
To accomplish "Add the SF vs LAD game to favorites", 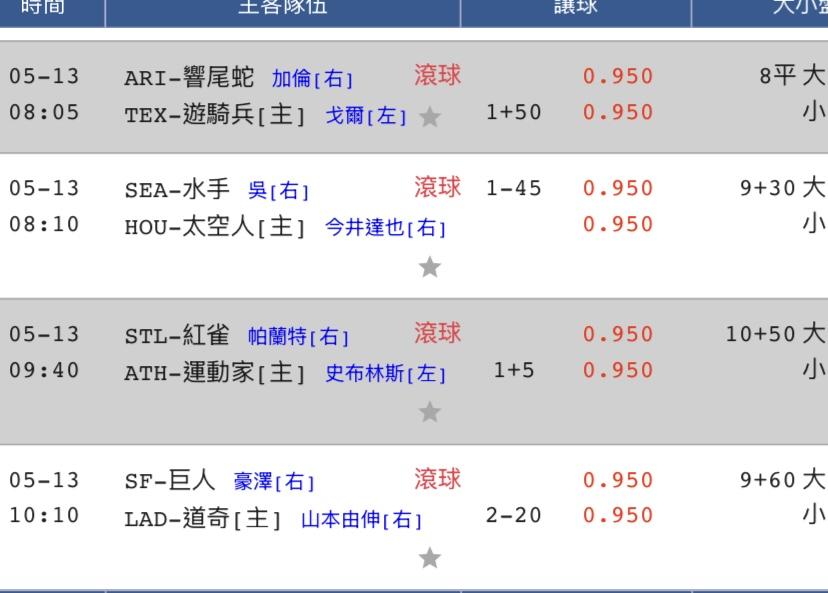I will pos(430,558).
